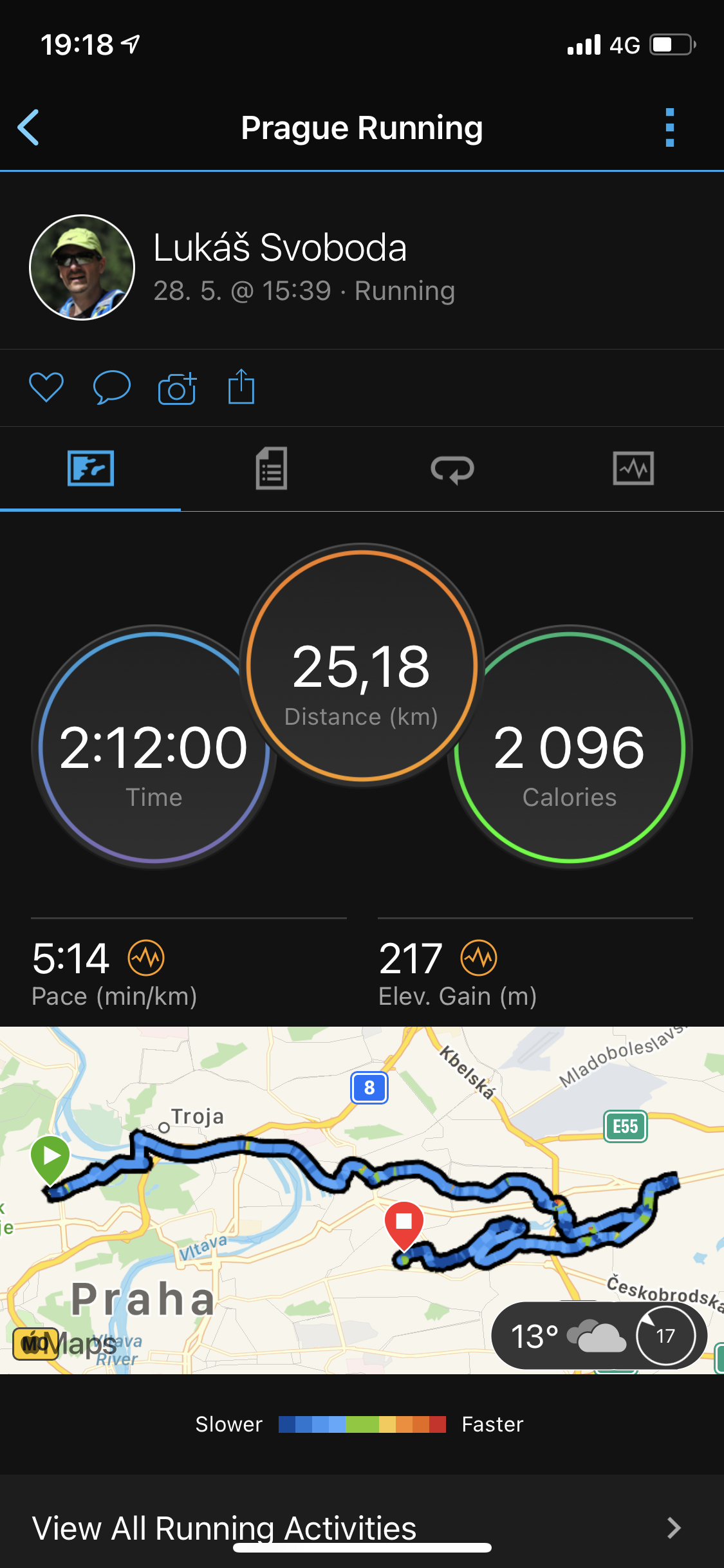Image resolution: width=724 pixels, height=1568 pixels.
Task: Like this running activity
Action: click(x=46, y=387)
